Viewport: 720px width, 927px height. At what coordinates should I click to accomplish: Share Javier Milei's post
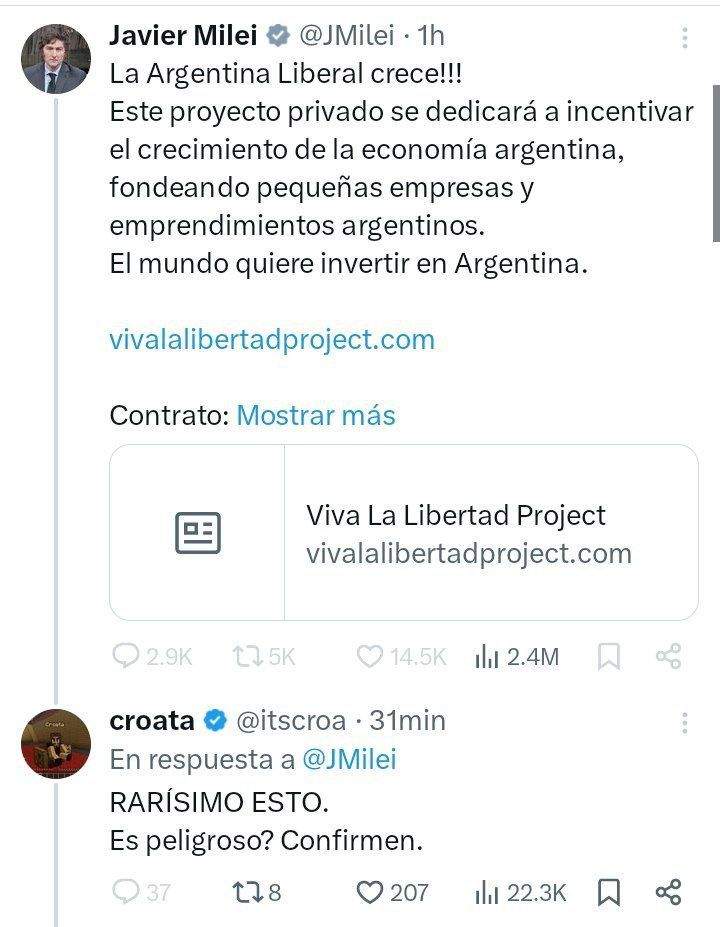click(x=668, y=656)
